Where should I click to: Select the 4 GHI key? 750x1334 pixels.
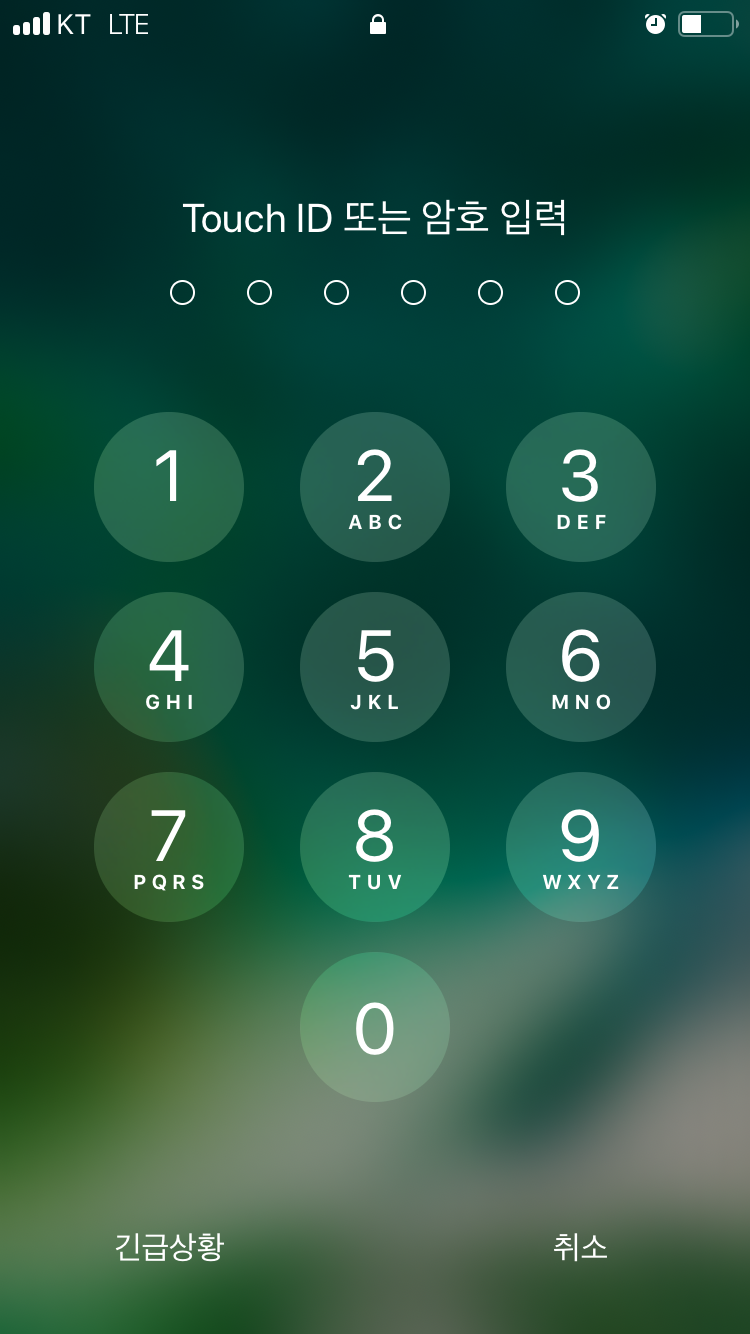pyautogui.click(x=169, y=667)
